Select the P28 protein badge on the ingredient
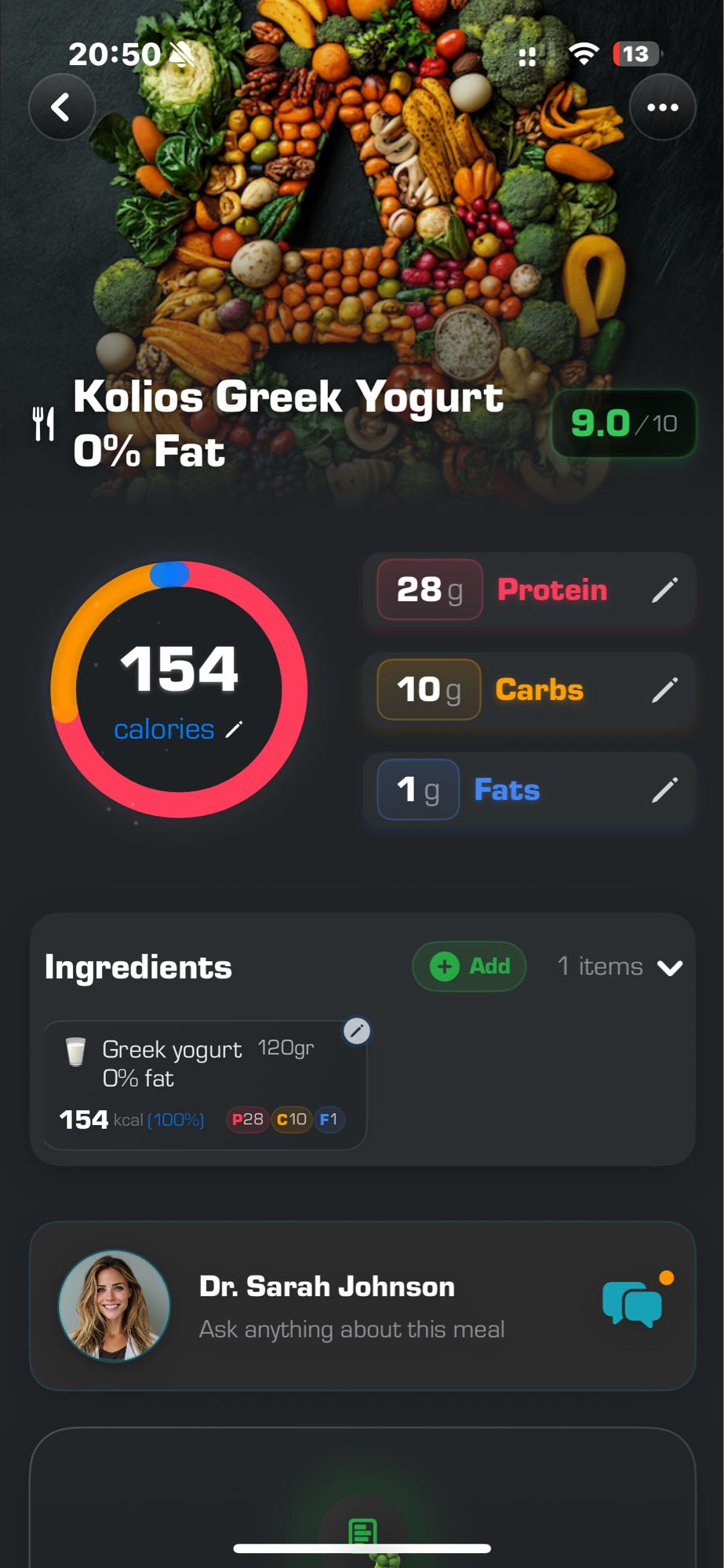The height and width of the screenshot is (1568, 724). 247,1120
